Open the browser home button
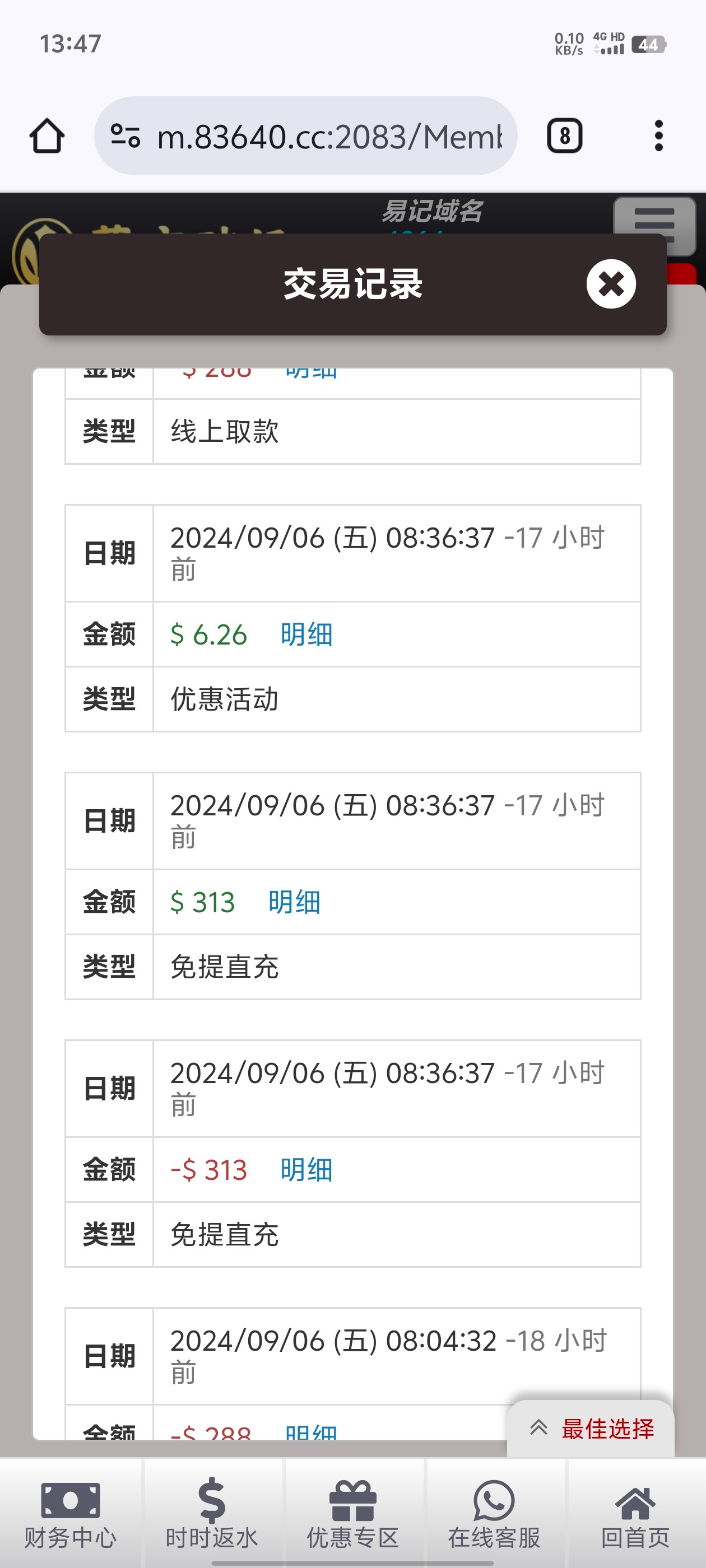 [47, 136]
